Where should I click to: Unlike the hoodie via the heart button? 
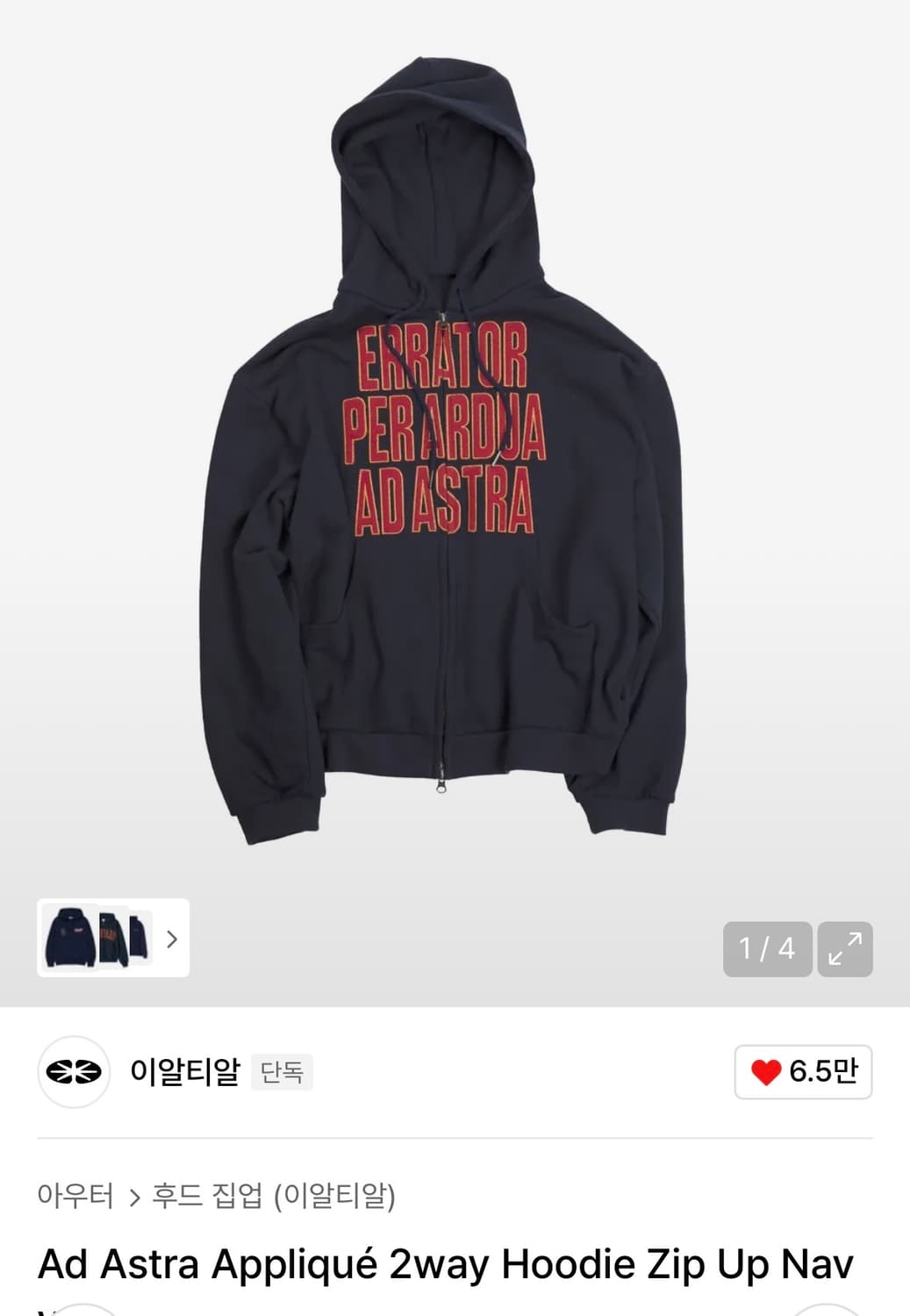[x=767, y=1072]
